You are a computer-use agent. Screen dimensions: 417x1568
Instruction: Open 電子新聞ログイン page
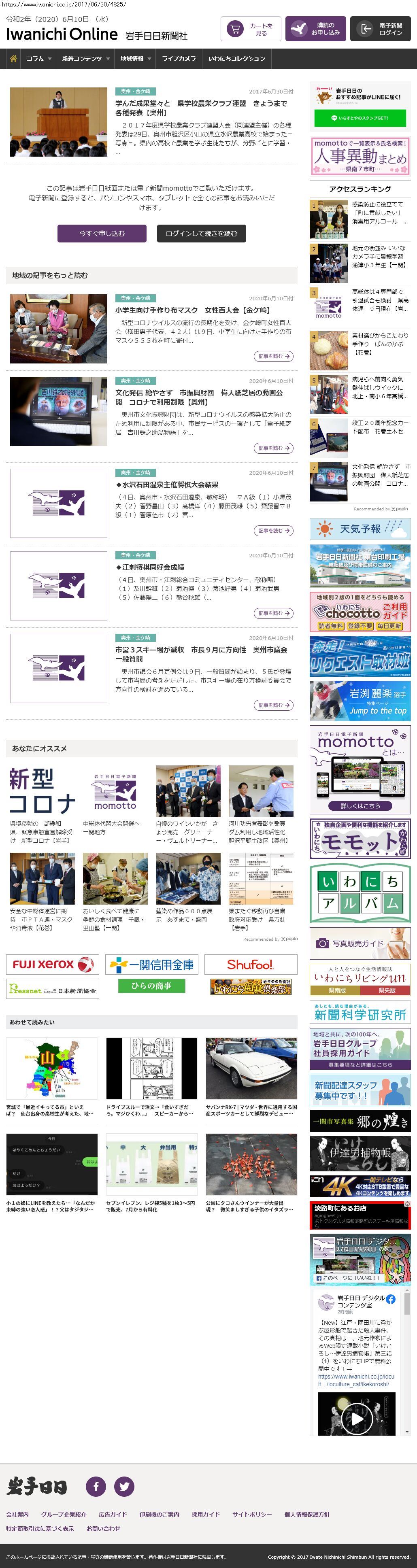[x=380, y=29]
